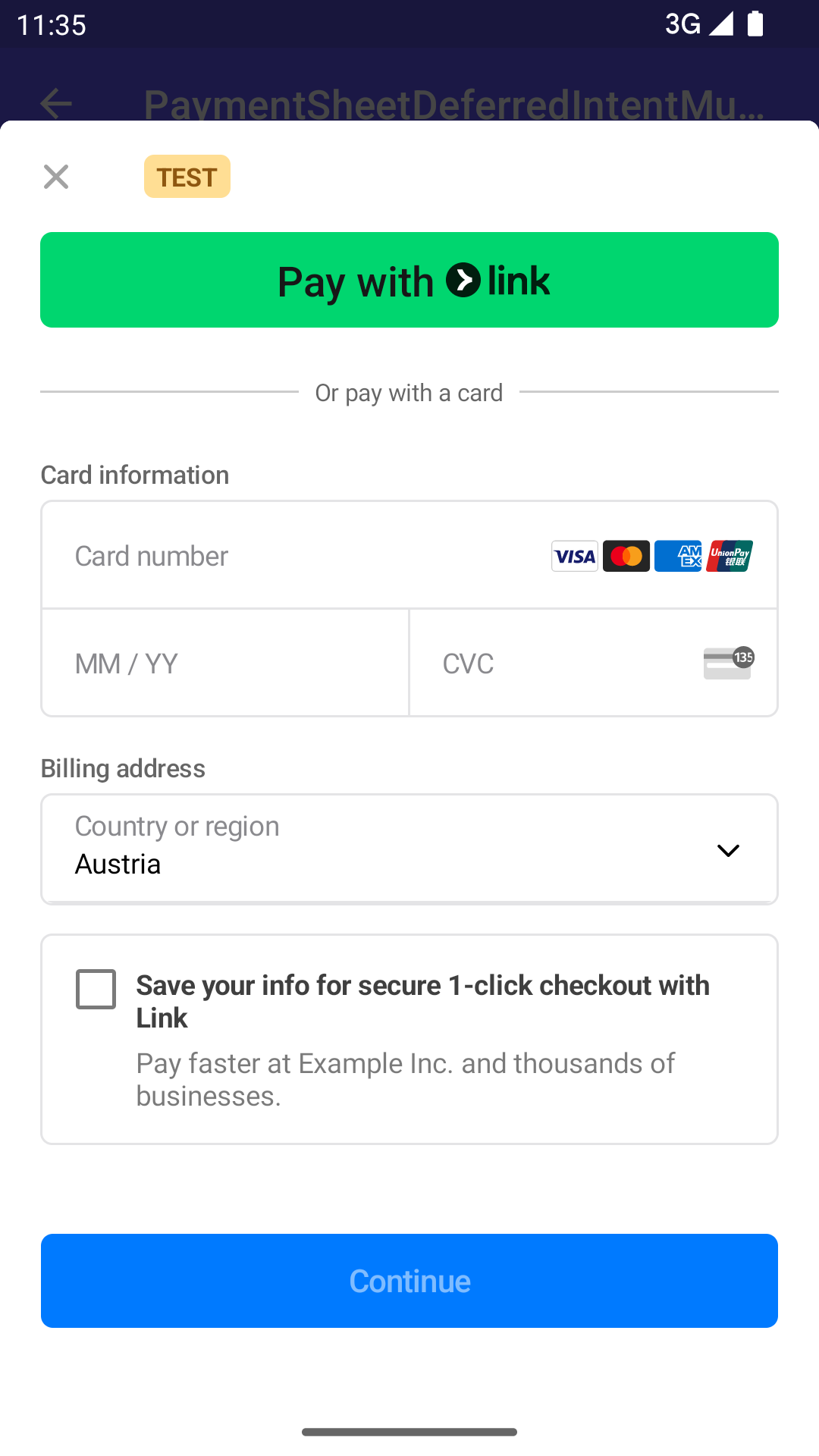Screen dimensions: 819x1456
Task: Select the MM / YY expiry field
Action: point(225,664)
